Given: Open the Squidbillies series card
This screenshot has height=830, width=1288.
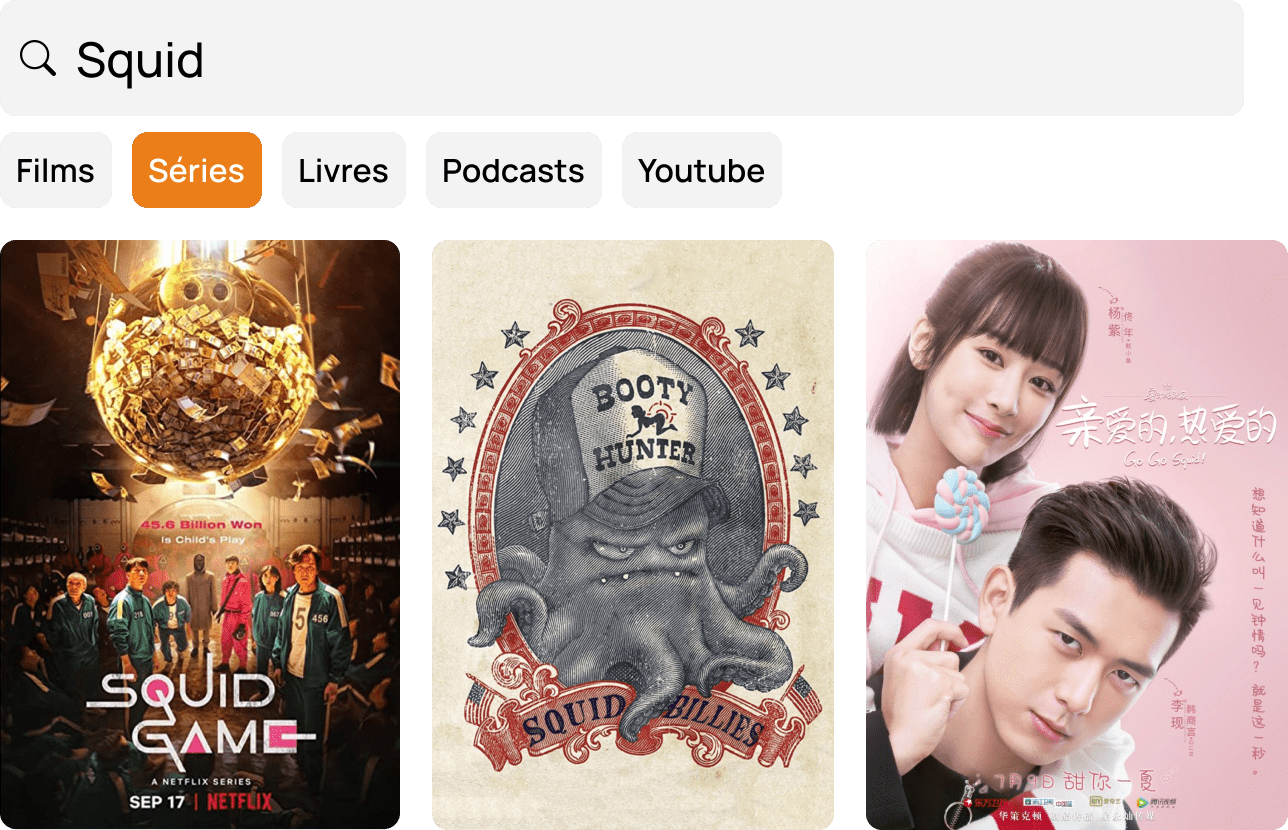Looking at the screenshot, I should click(632, 534).
